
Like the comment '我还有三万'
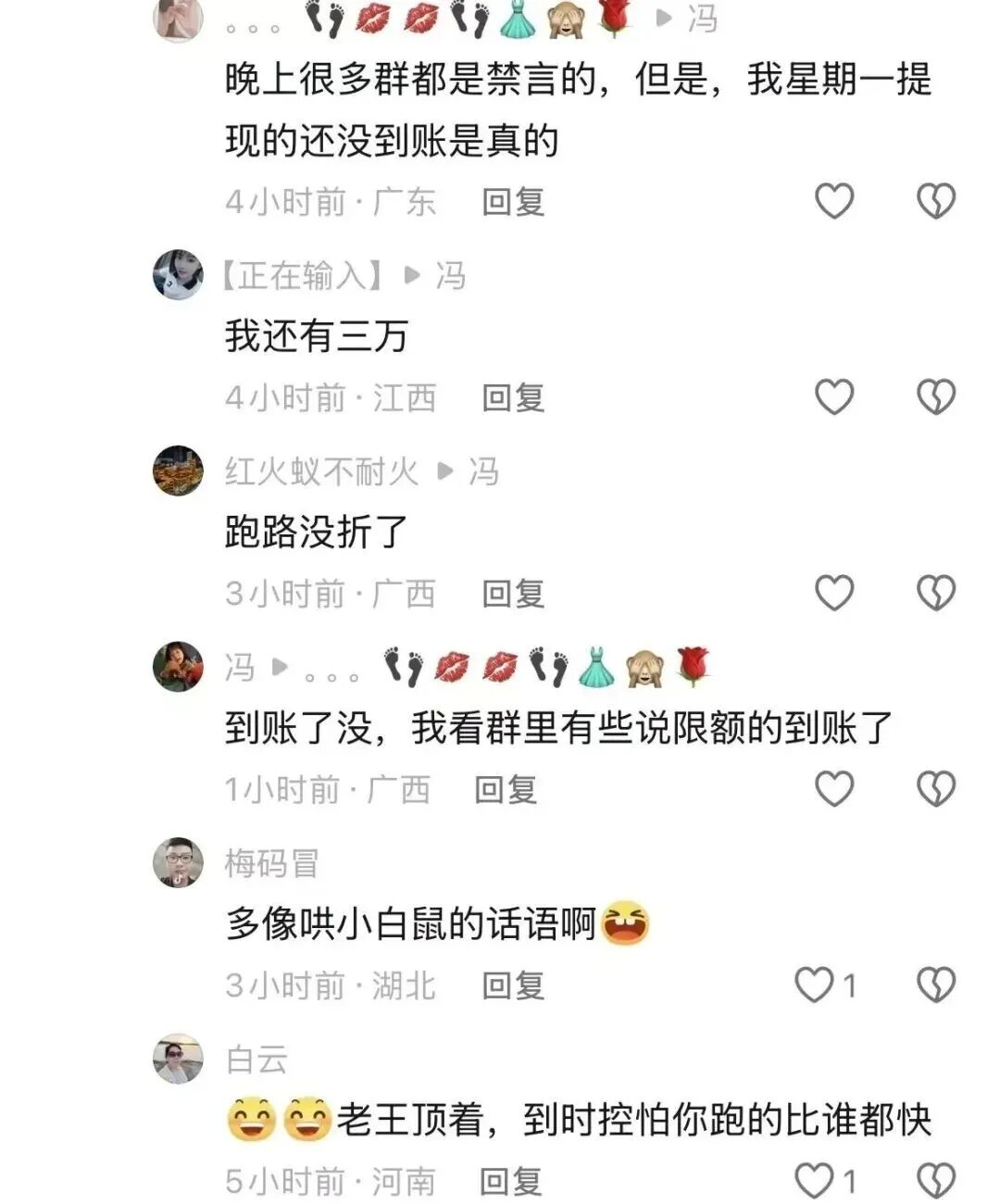833,397
